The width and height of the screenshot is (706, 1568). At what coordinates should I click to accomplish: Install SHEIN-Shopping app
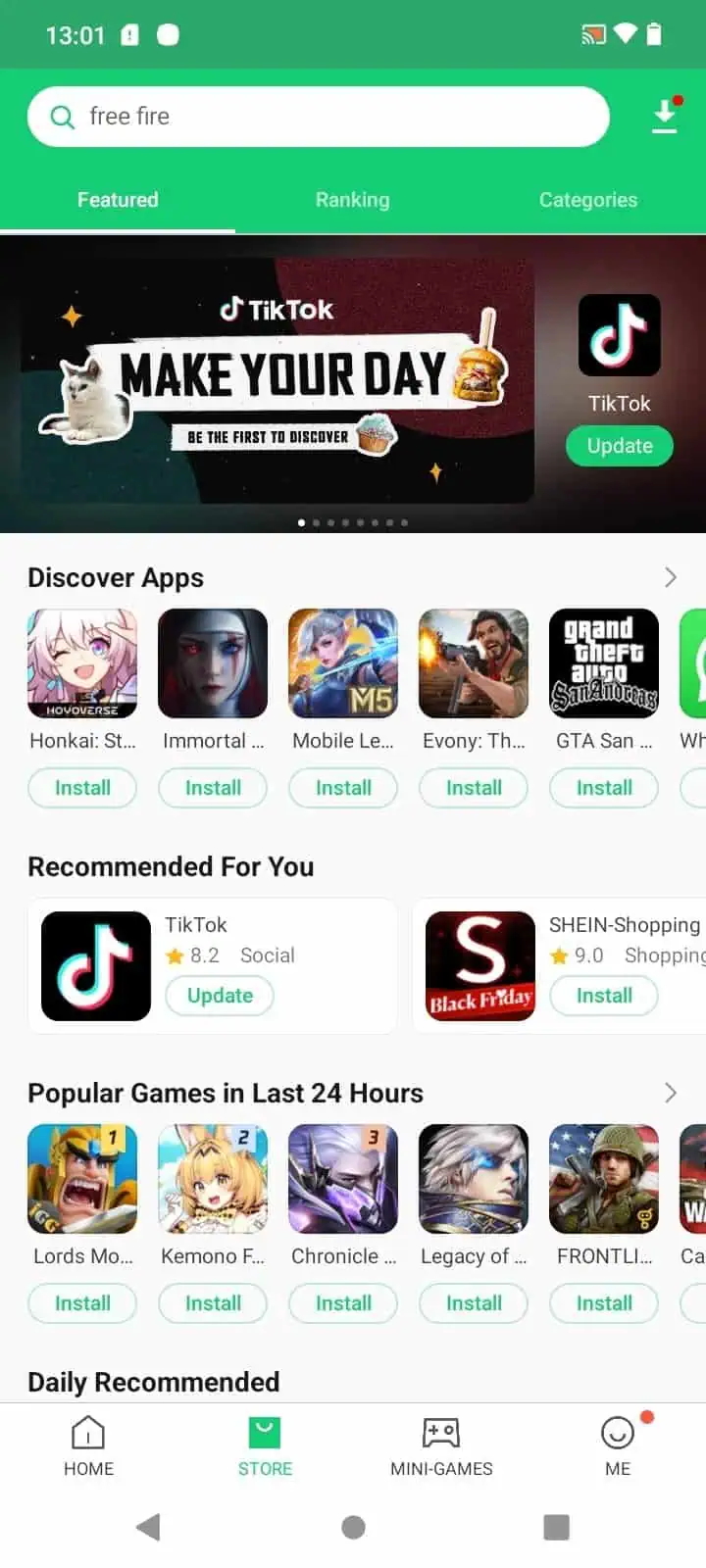[604, 996]
